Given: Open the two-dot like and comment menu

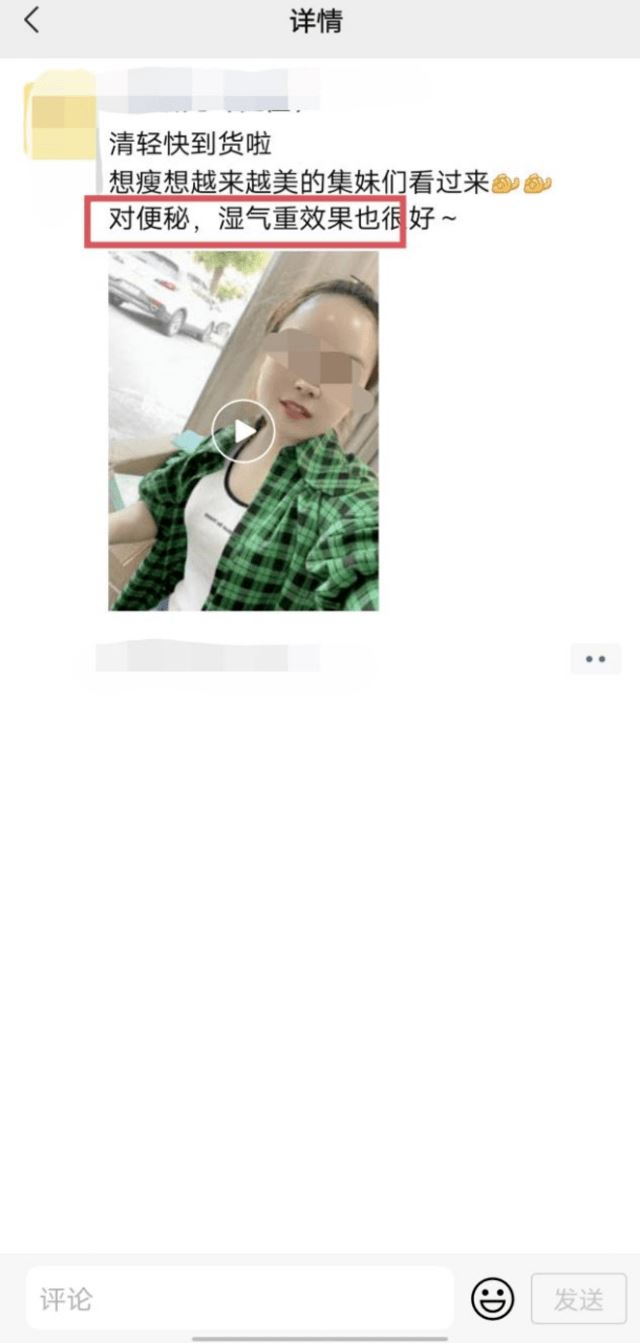Looking at the screenshot, I should coord(596,659).
